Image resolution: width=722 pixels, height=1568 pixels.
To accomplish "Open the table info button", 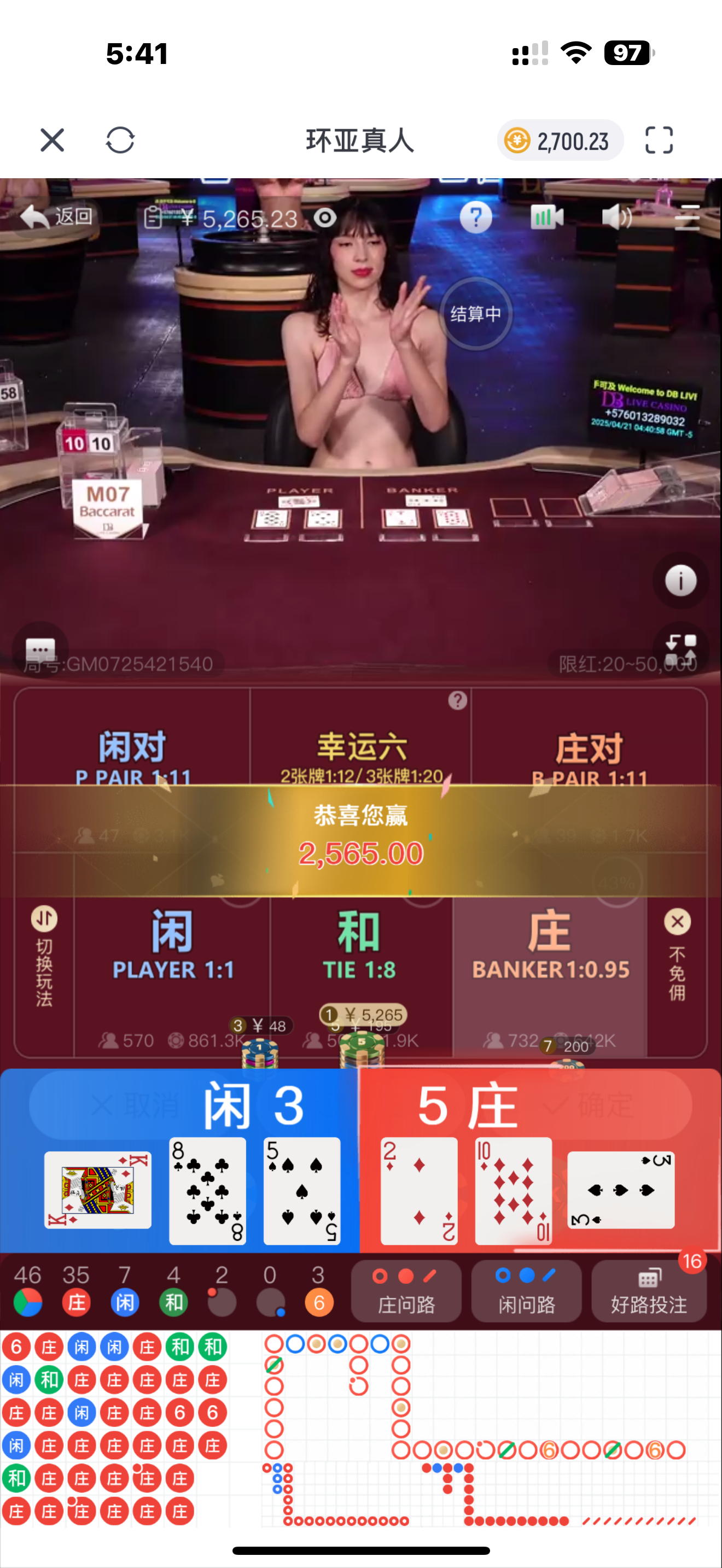I will click(680, 580).
